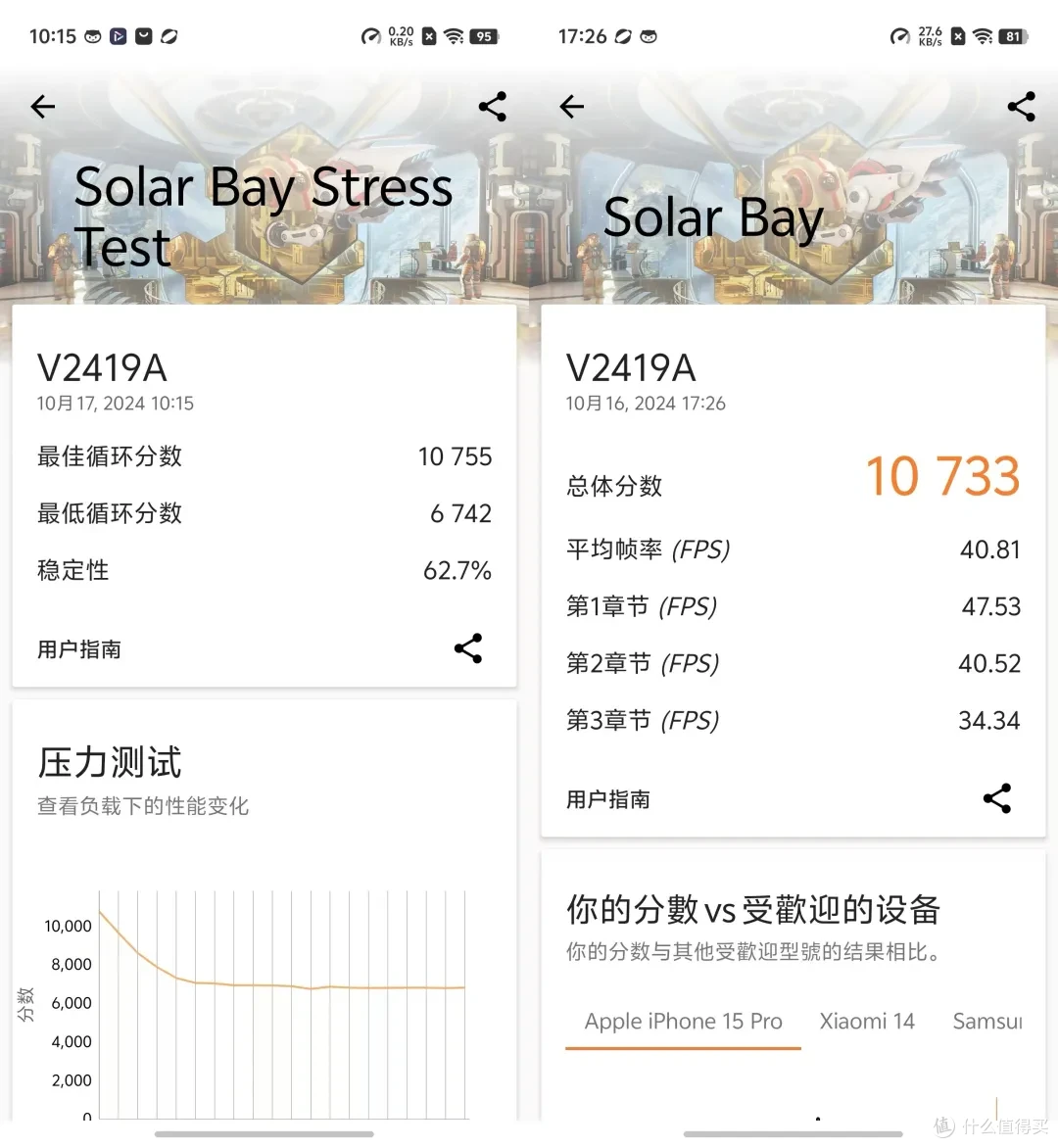
Task: Open the 用户指南 link on the stress test panel
Action: (x=78, y=648)
